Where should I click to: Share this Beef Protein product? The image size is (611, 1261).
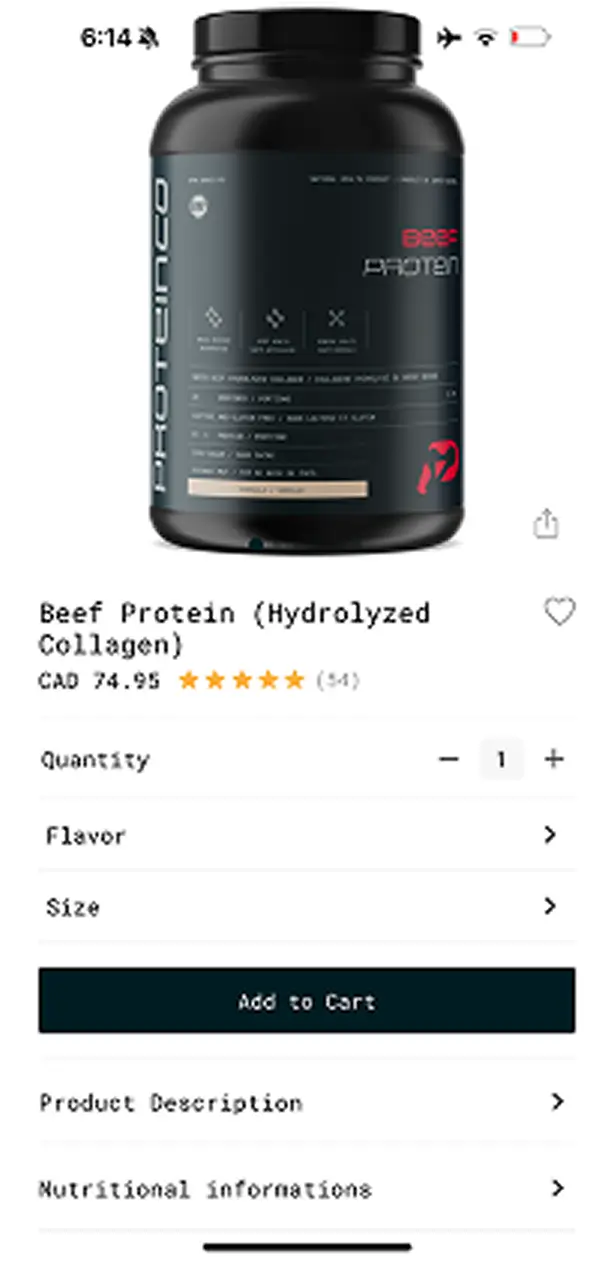[x=545, y=524]
